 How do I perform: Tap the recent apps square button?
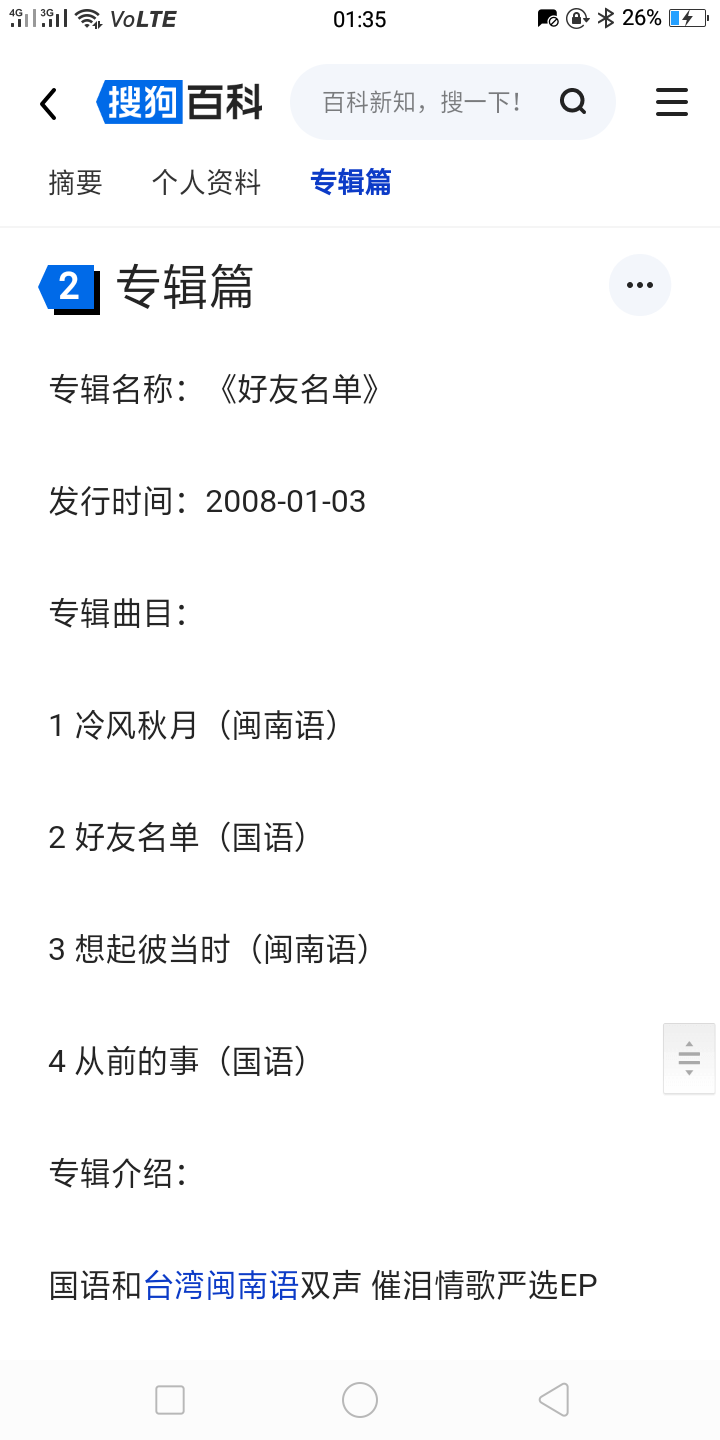[x=169, y=1399]
